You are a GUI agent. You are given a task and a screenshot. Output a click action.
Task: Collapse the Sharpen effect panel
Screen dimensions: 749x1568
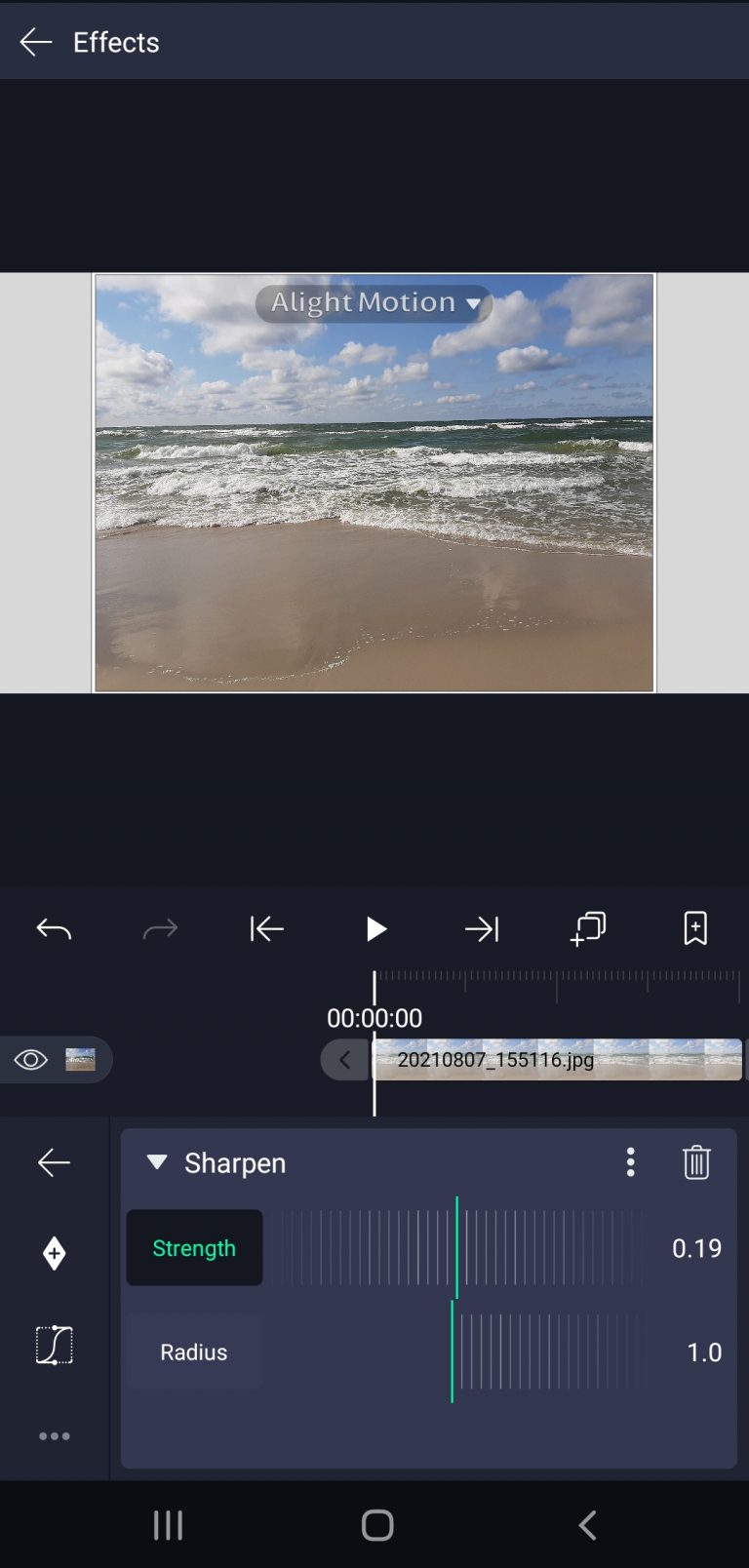(x=156, y=1162)
